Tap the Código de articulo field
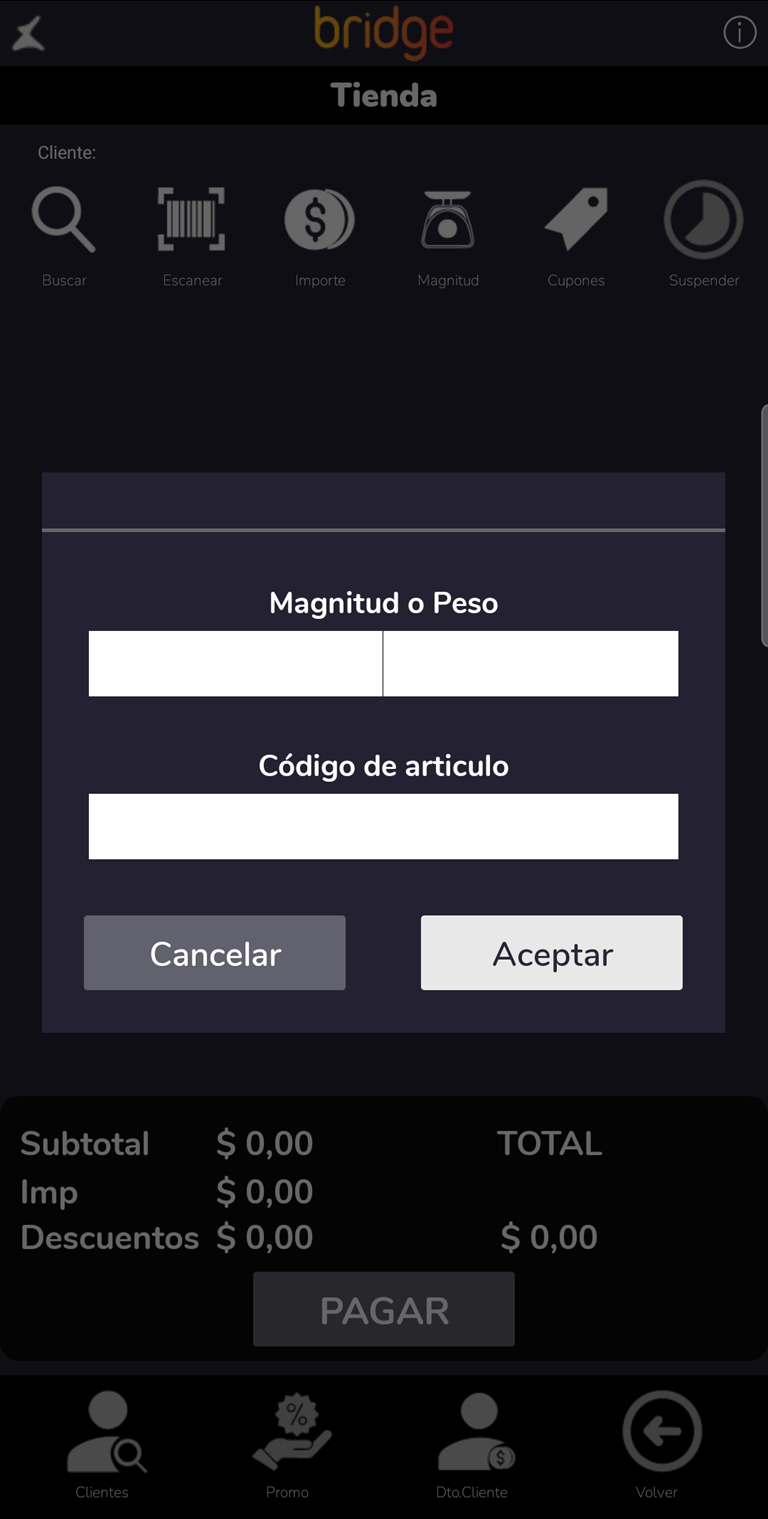768x1519 pixels. point(383,826)
